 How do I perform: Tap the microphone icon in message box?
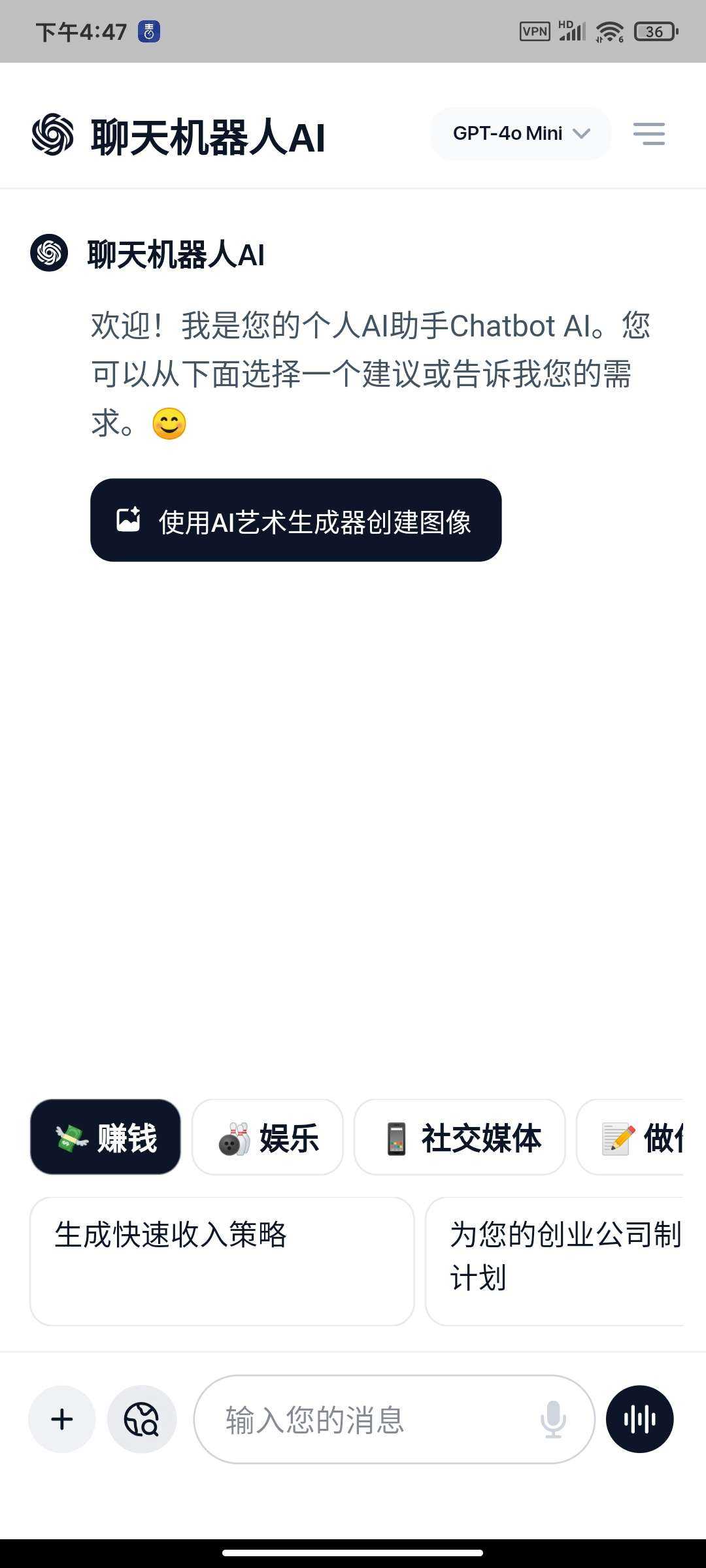coord(553,1419)
